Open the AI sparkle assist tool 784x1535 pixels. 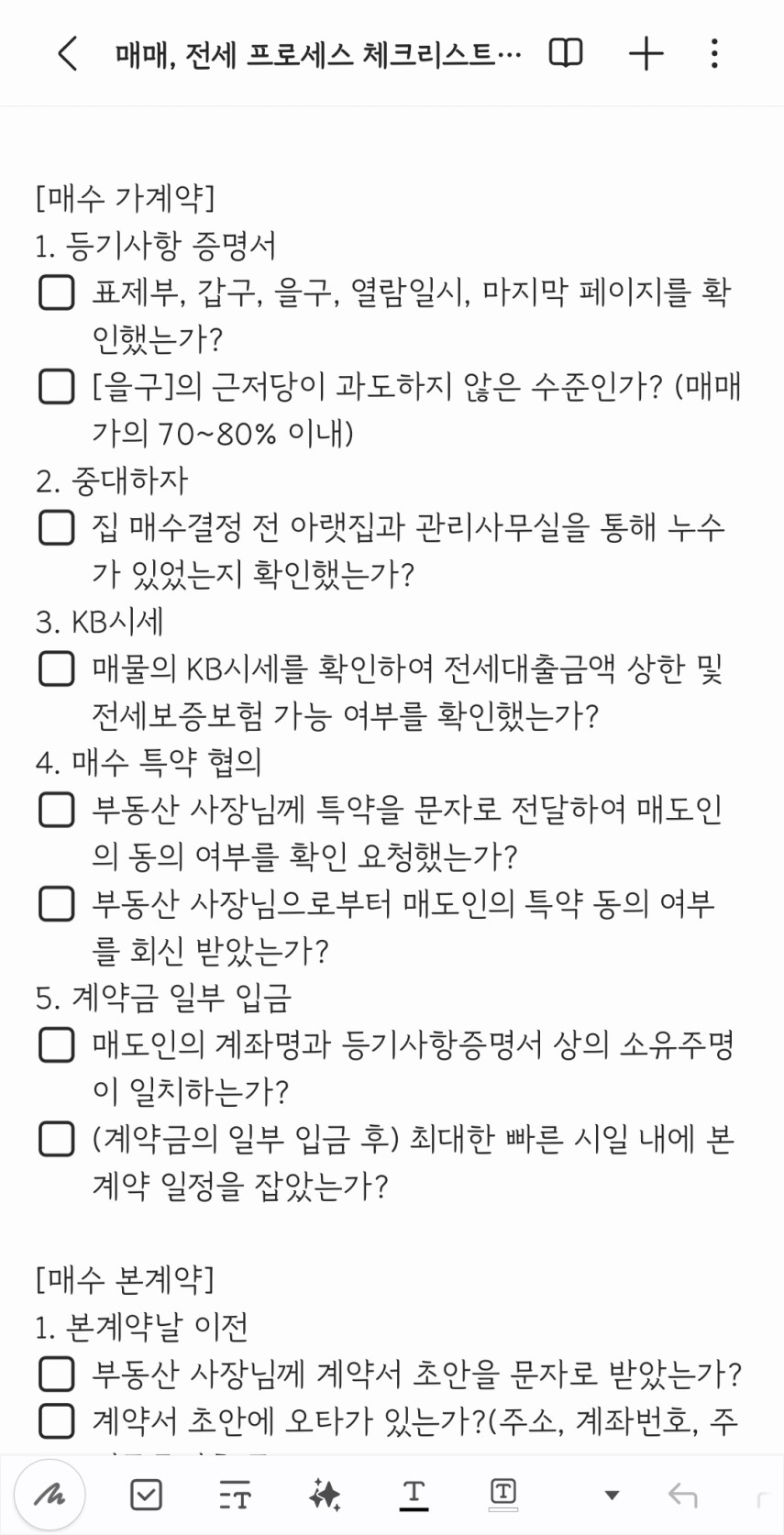point(325,1495)
